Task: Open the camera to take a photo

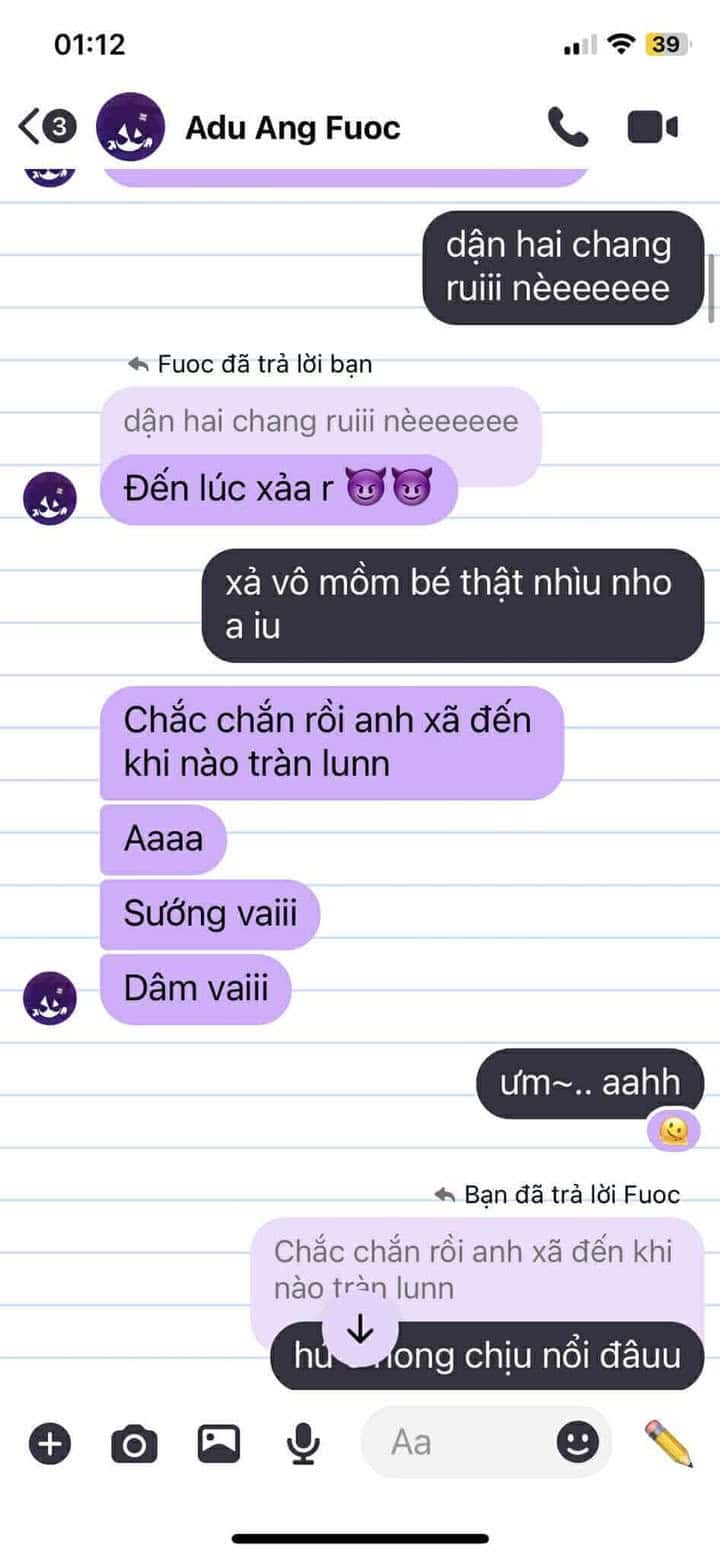Action: click(134, 1443)
